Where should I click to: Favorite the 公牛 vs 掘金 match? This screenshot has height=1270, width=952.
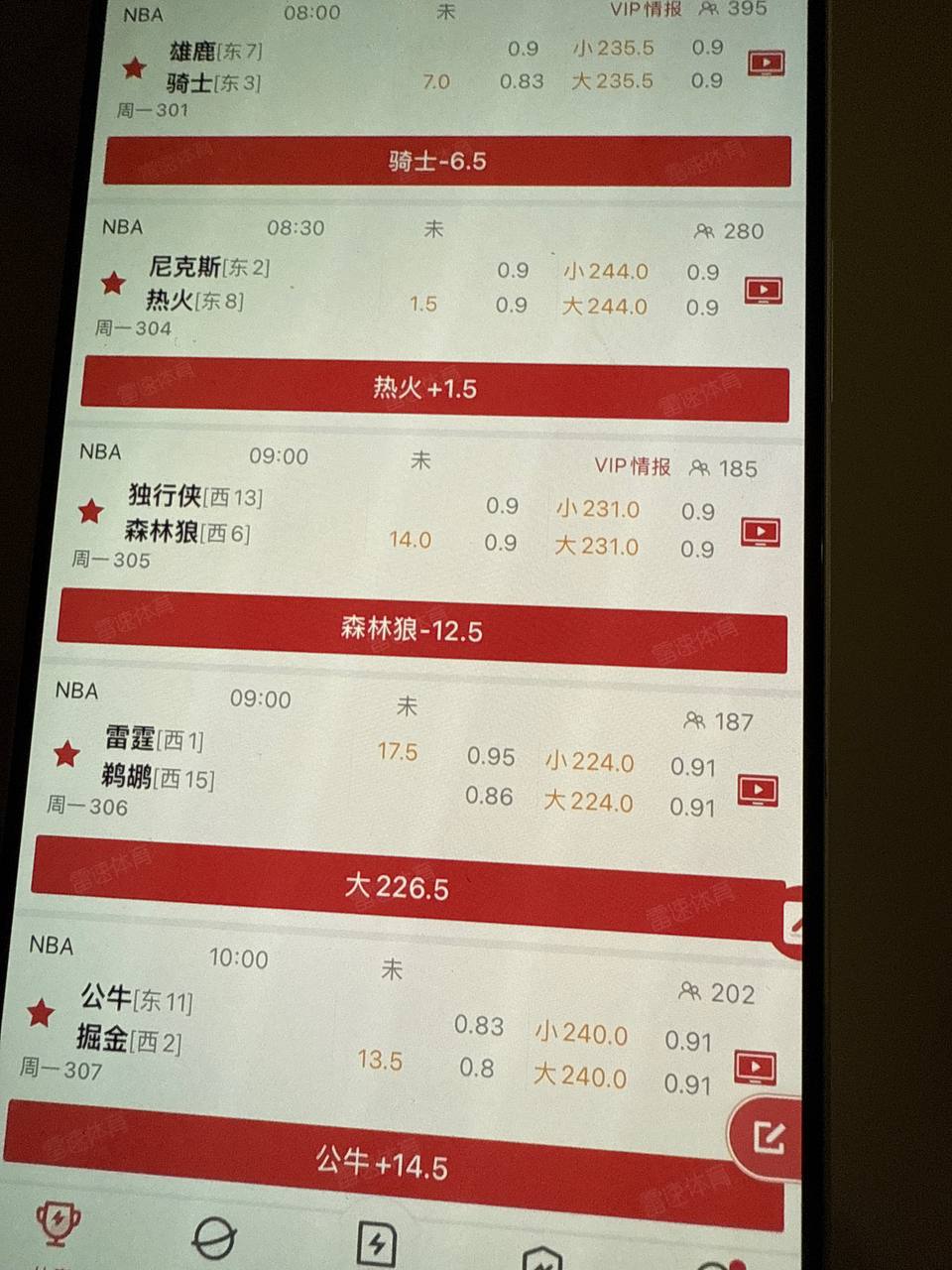[x=41, y=1013]
